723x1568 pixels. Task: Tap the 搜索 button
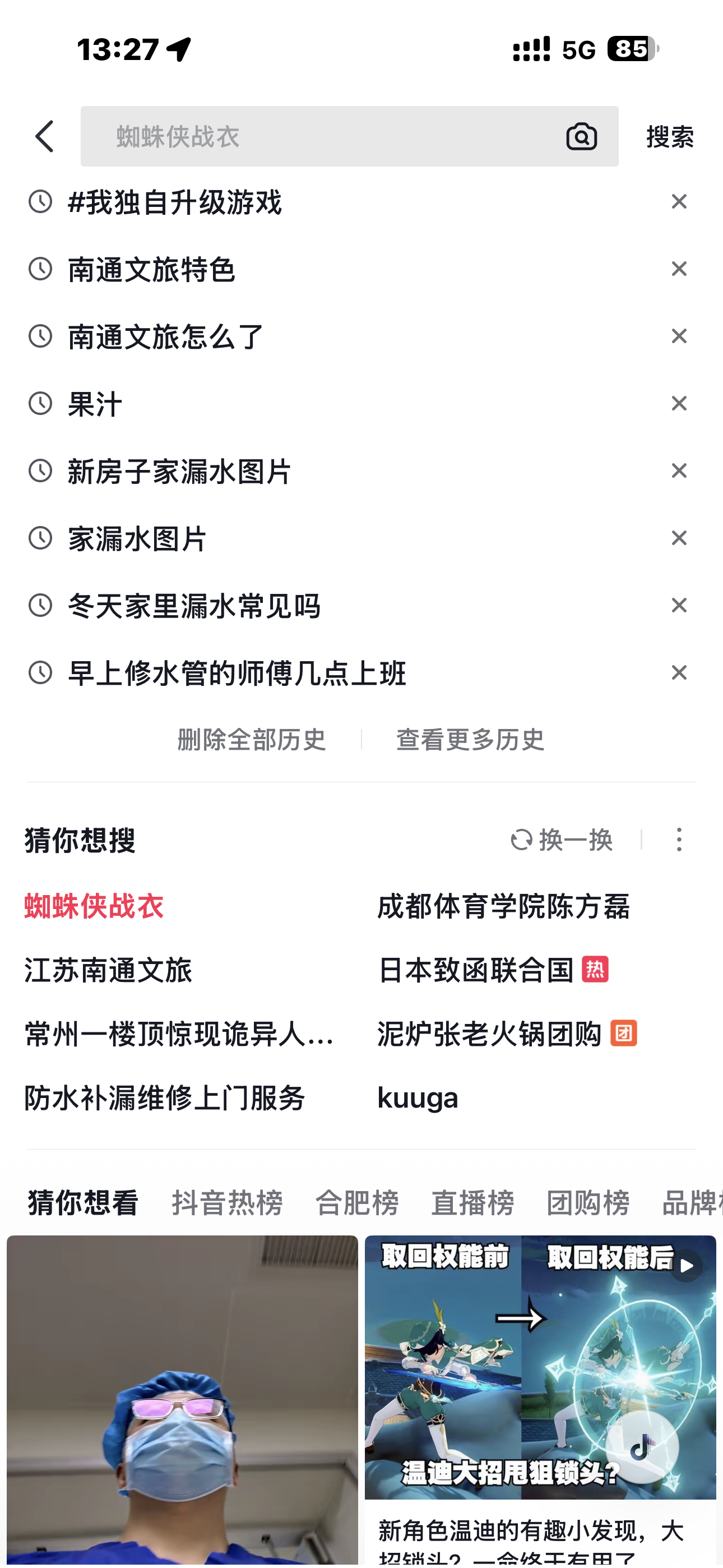click(x=669, y=136)
